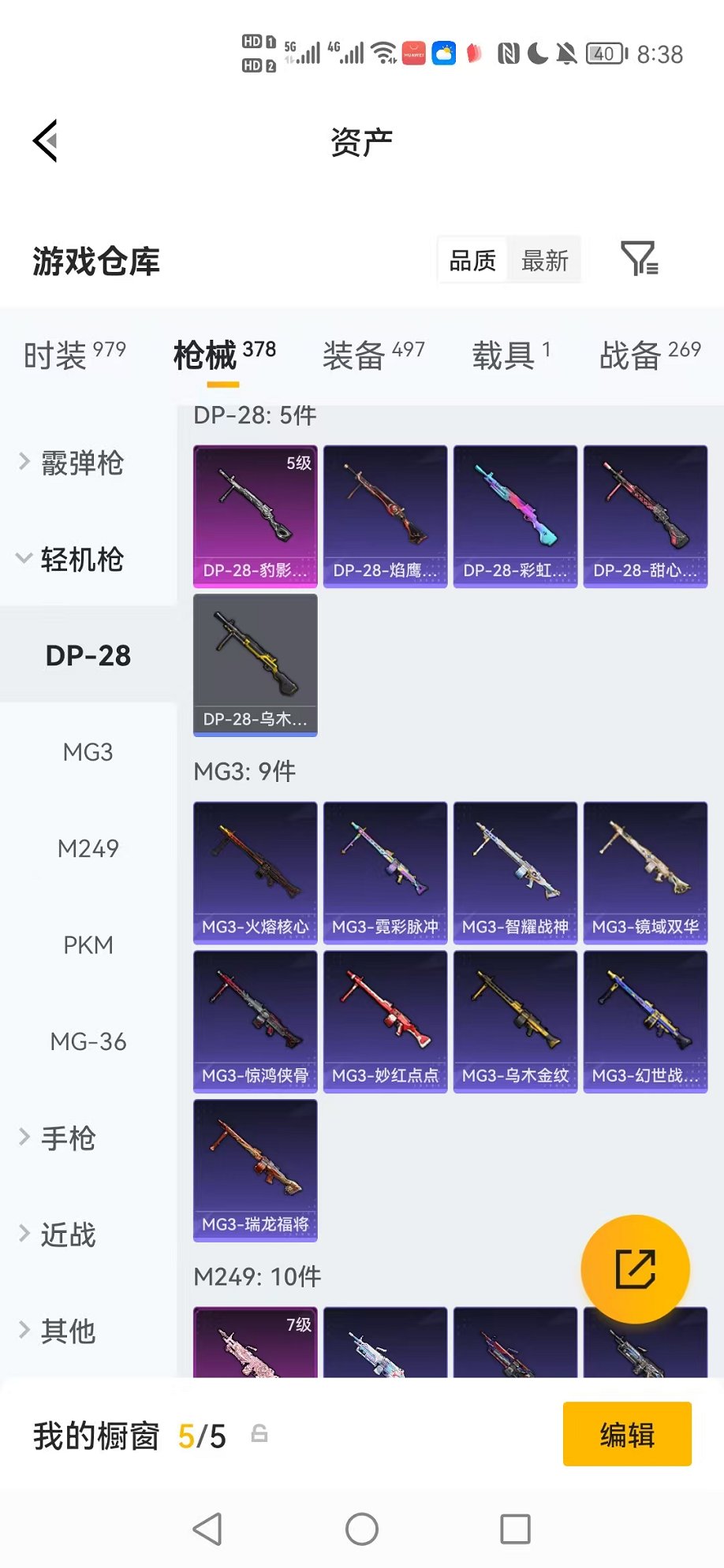The width and height of the screenshot is (724, 1568).
Task: Switch to the 战备 tab
Action: (649, 355)
